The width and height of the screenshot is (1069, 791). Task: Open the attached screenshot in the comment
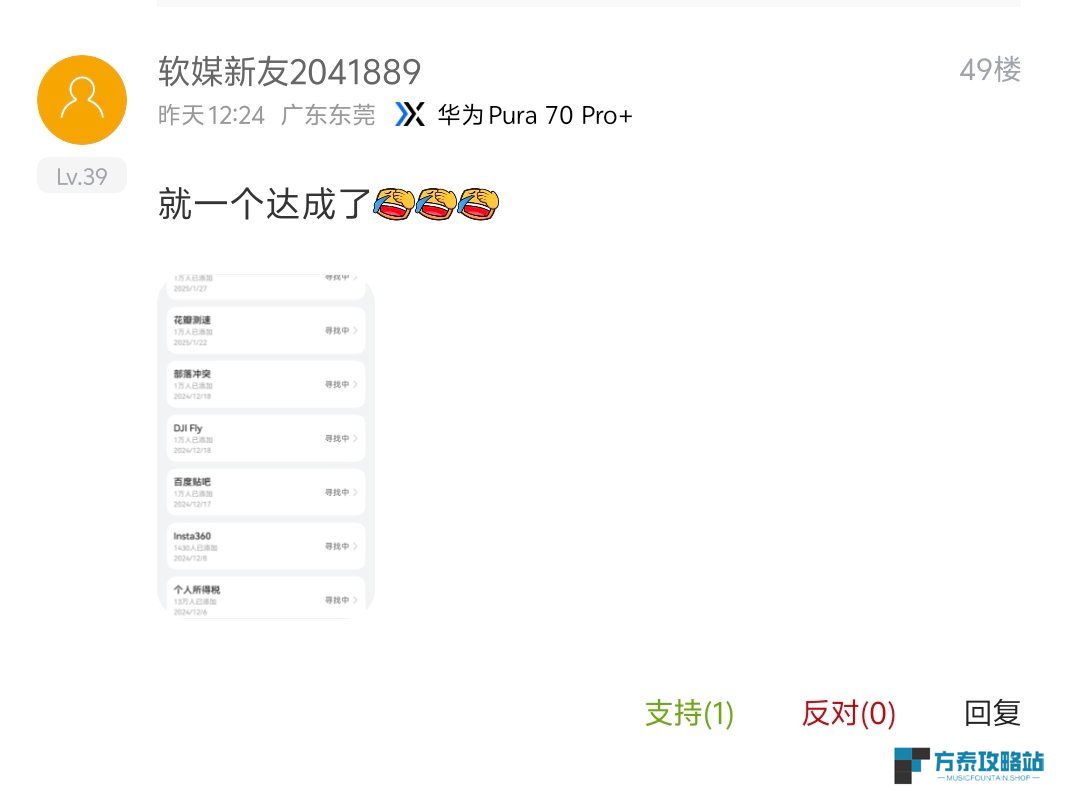[266, 445]
